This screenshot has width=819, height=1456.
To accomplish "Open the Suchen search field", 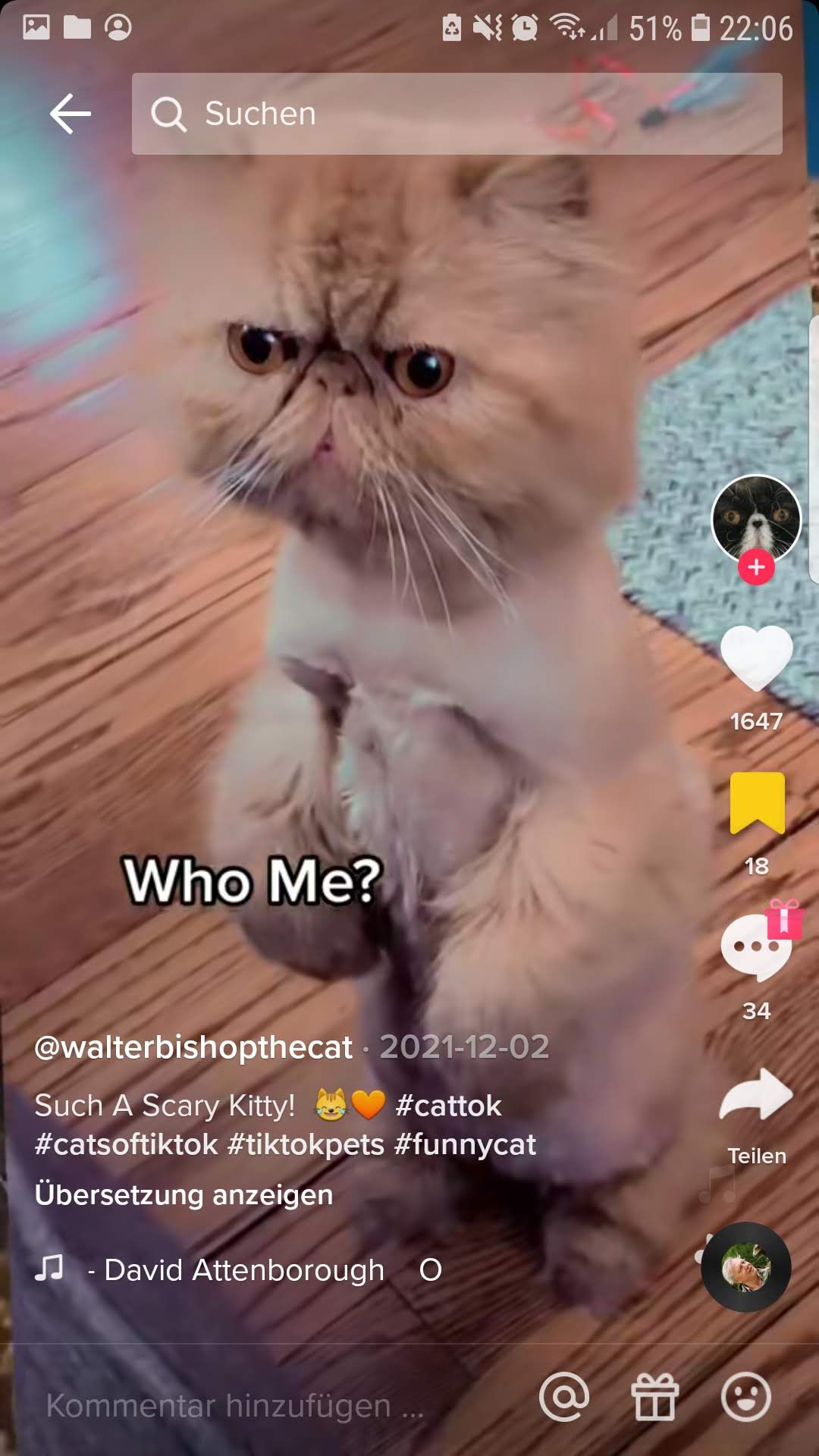I will tap(457, 114).
